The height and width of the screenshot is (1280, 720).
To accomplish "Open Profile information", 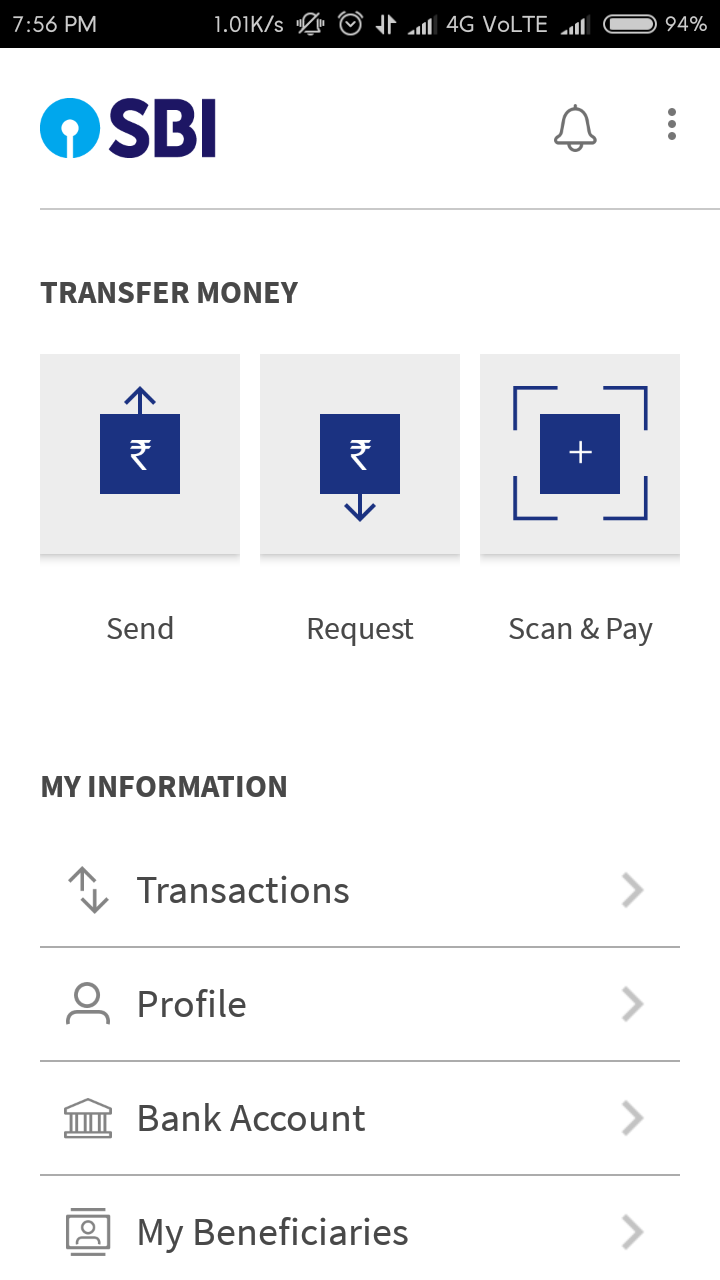I will click(360, 1004).
